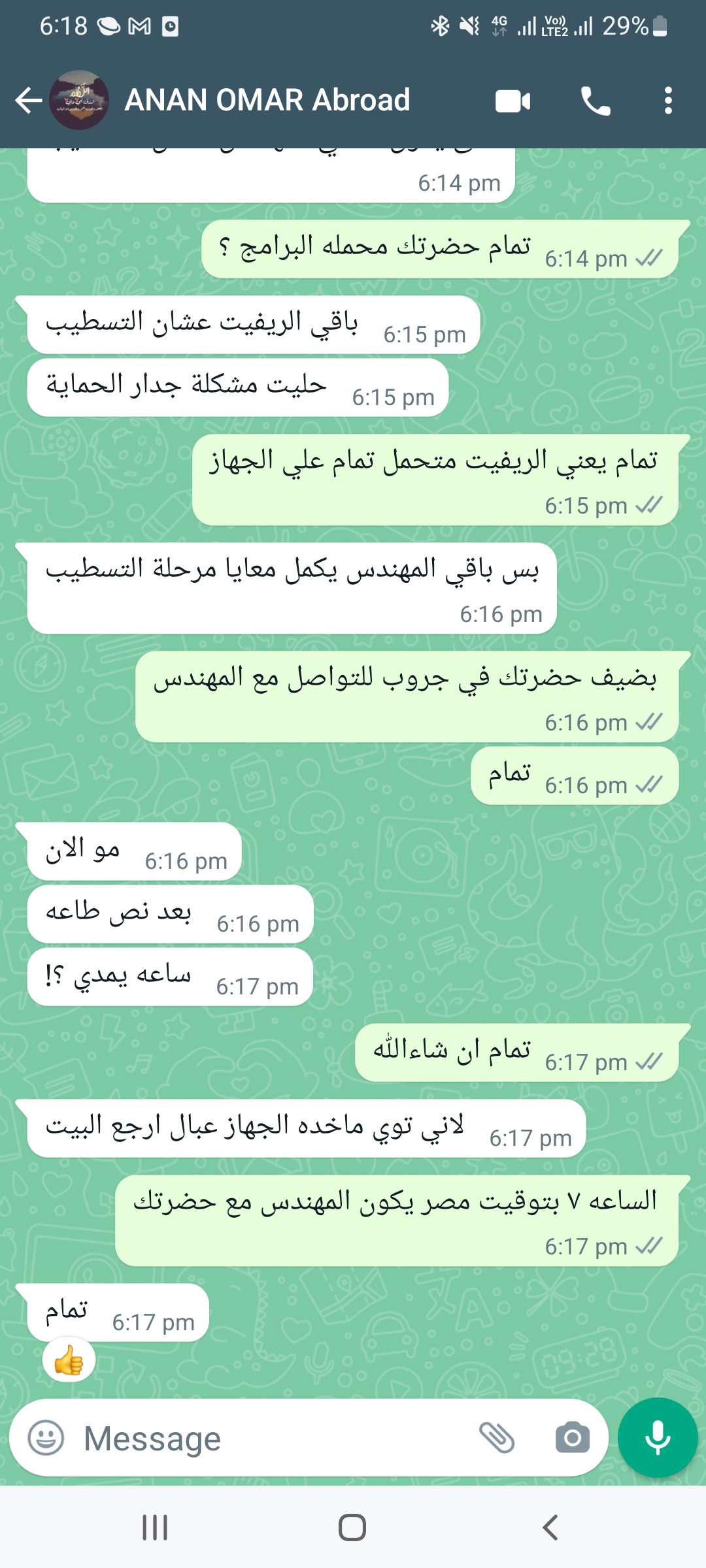Start a voice call with ANAN OMAR
706x1568 pixels.
click(596, 101)
